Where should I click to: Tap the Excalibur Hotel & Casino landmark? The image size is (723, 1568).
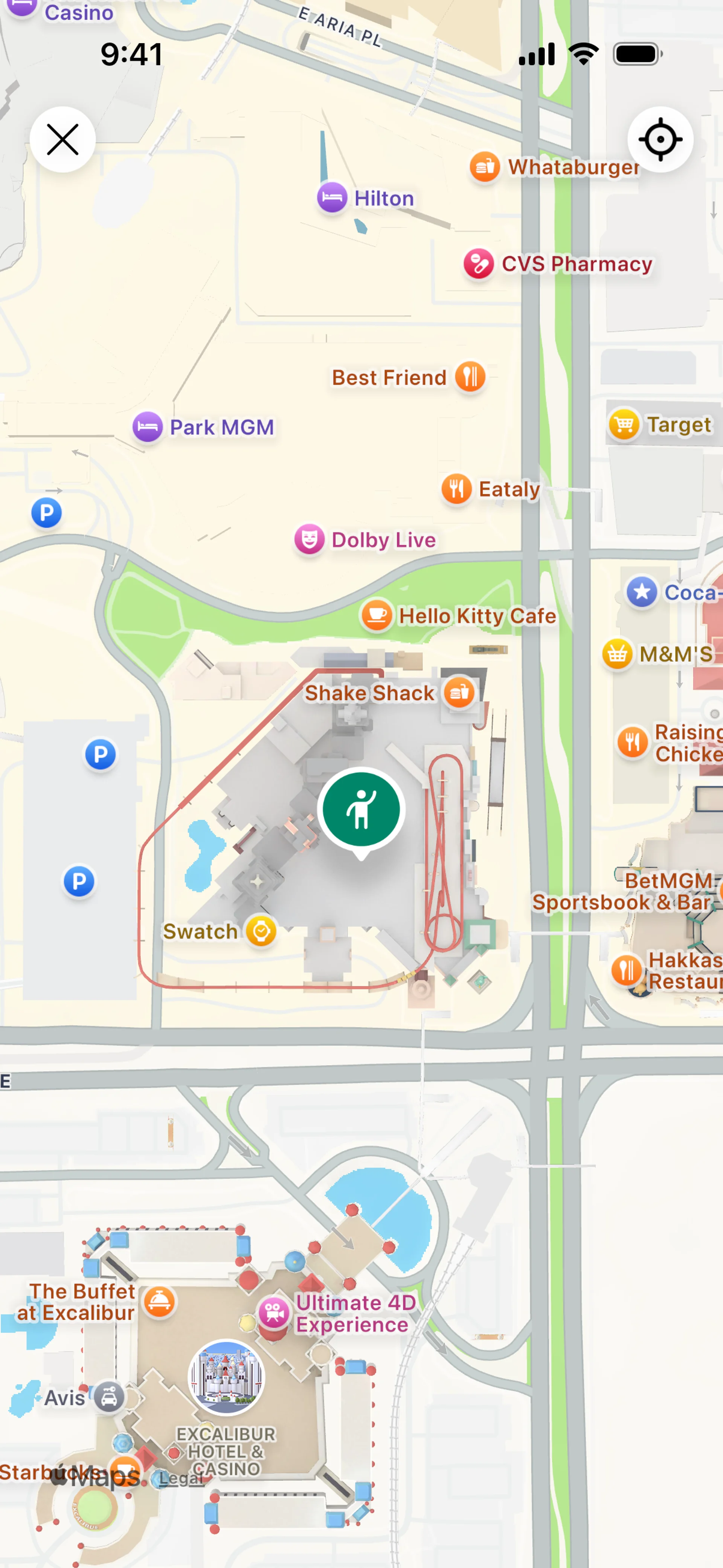(x=226, y=1377)
